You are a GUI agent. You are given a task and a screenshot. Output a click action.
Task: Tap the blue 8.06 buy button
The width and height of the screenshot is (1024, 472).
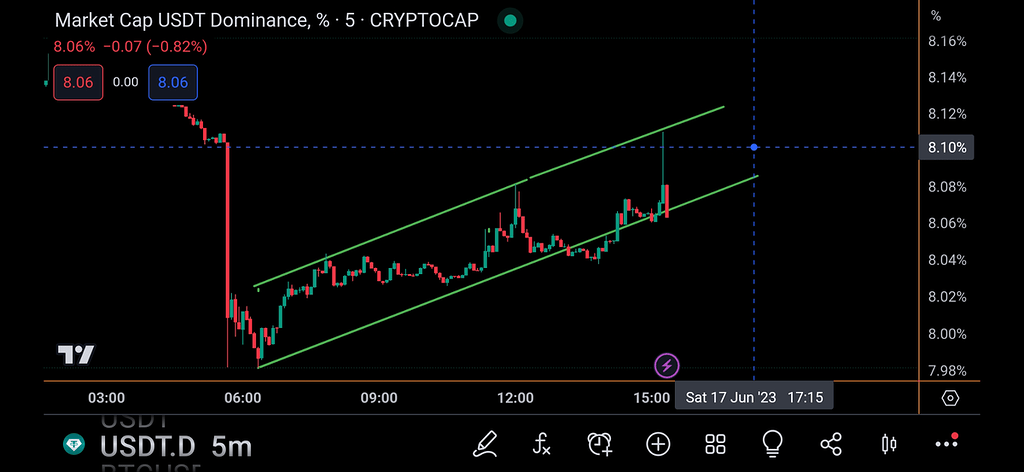pyautogui.click(x=173, y=82)
